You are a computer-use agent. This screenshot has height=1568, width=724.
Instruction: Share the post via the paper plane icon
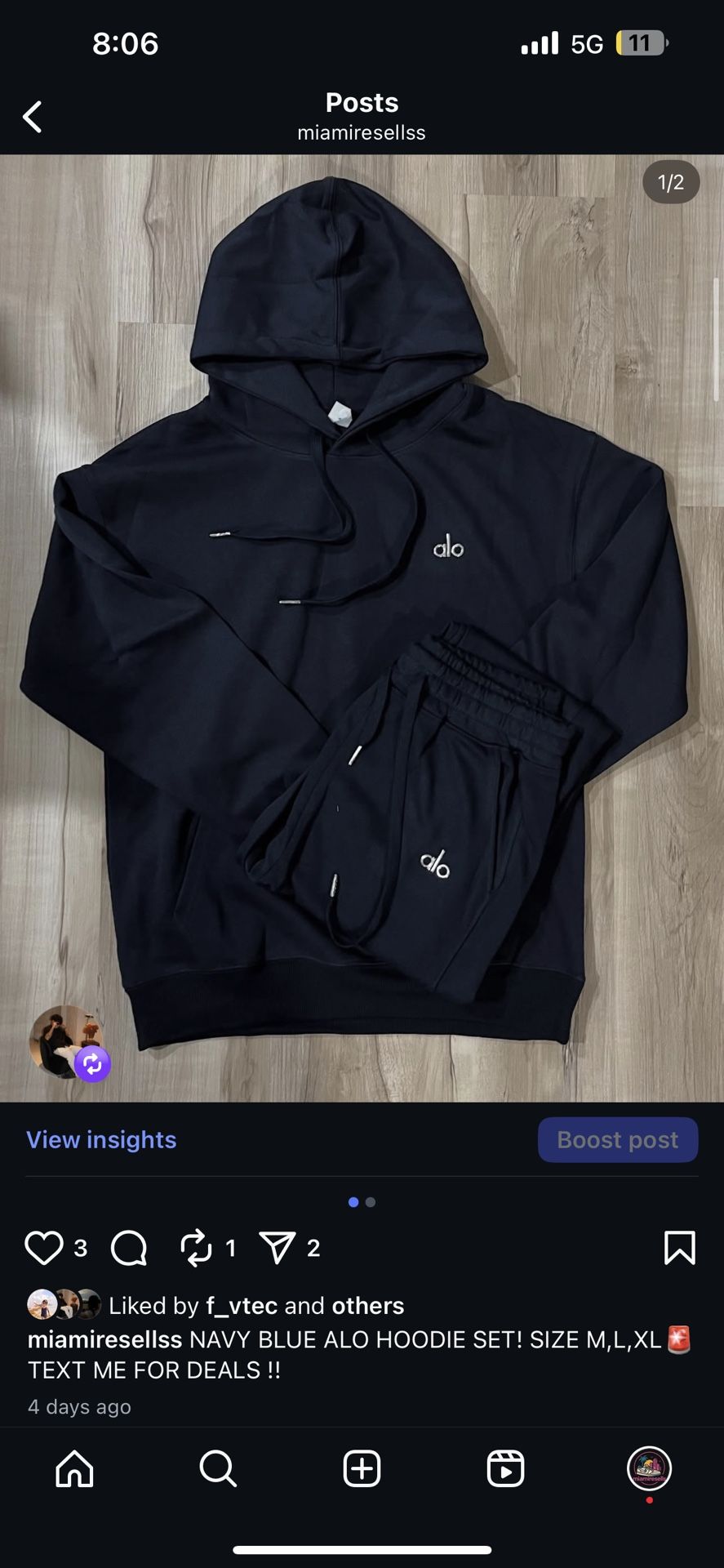[x=281, y=1247]
